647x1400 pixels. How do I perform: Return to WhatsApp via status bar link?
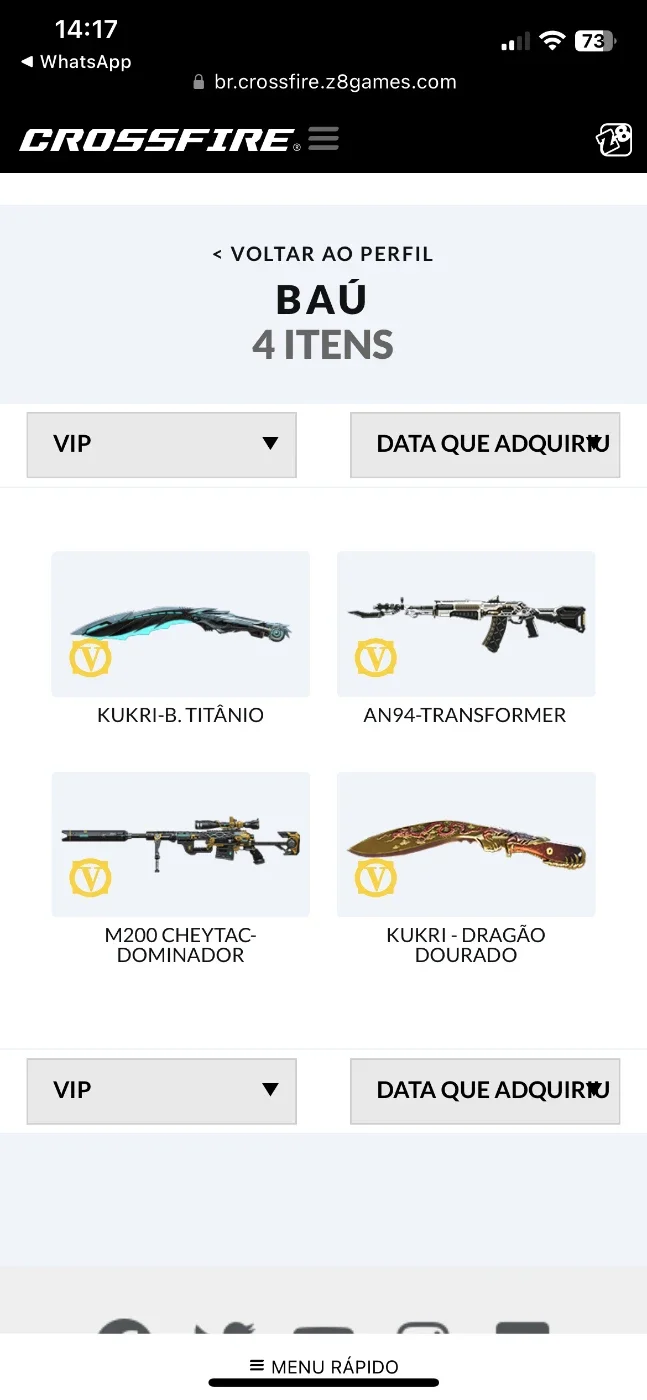click(x=76, y=62)
